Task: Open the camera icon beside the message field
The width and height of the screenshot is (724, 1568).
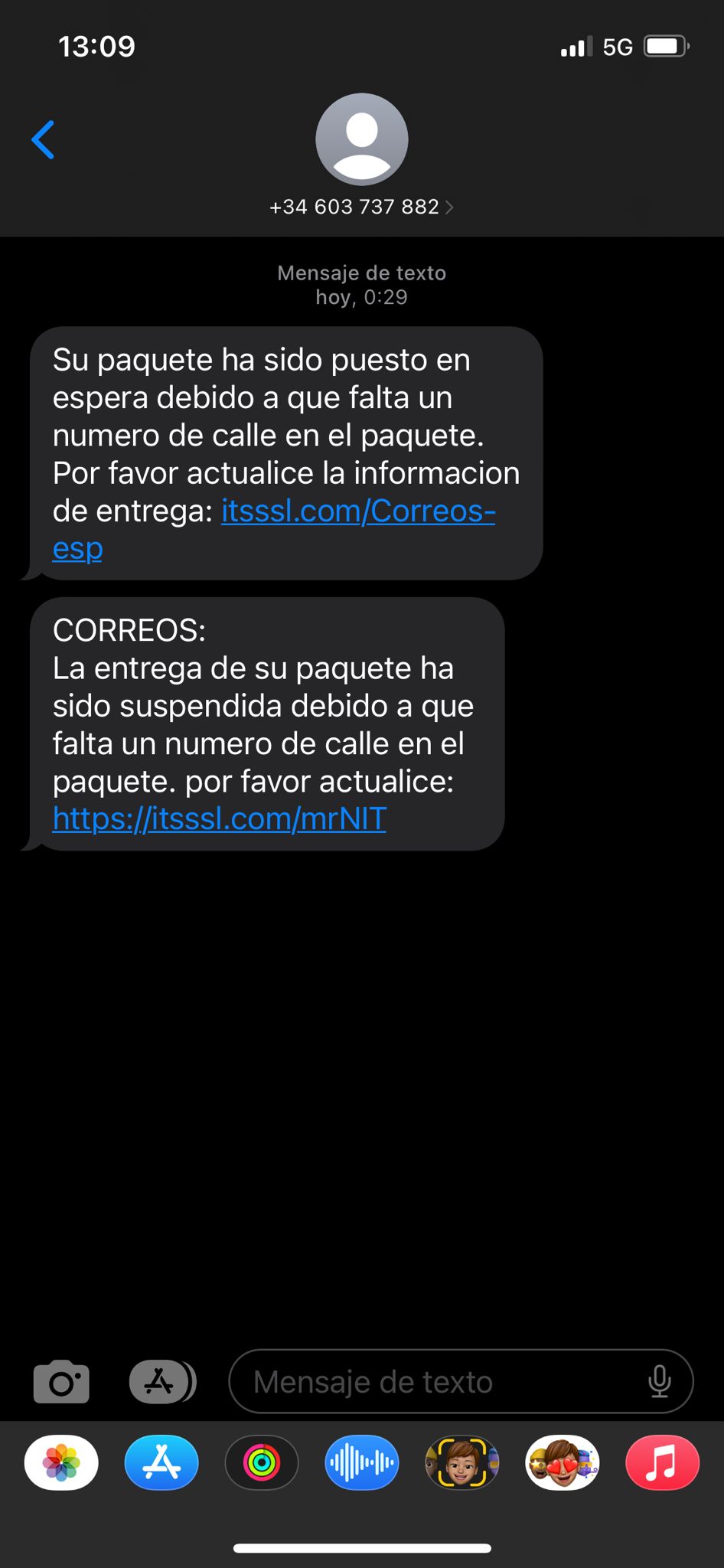Action: 61,1382
